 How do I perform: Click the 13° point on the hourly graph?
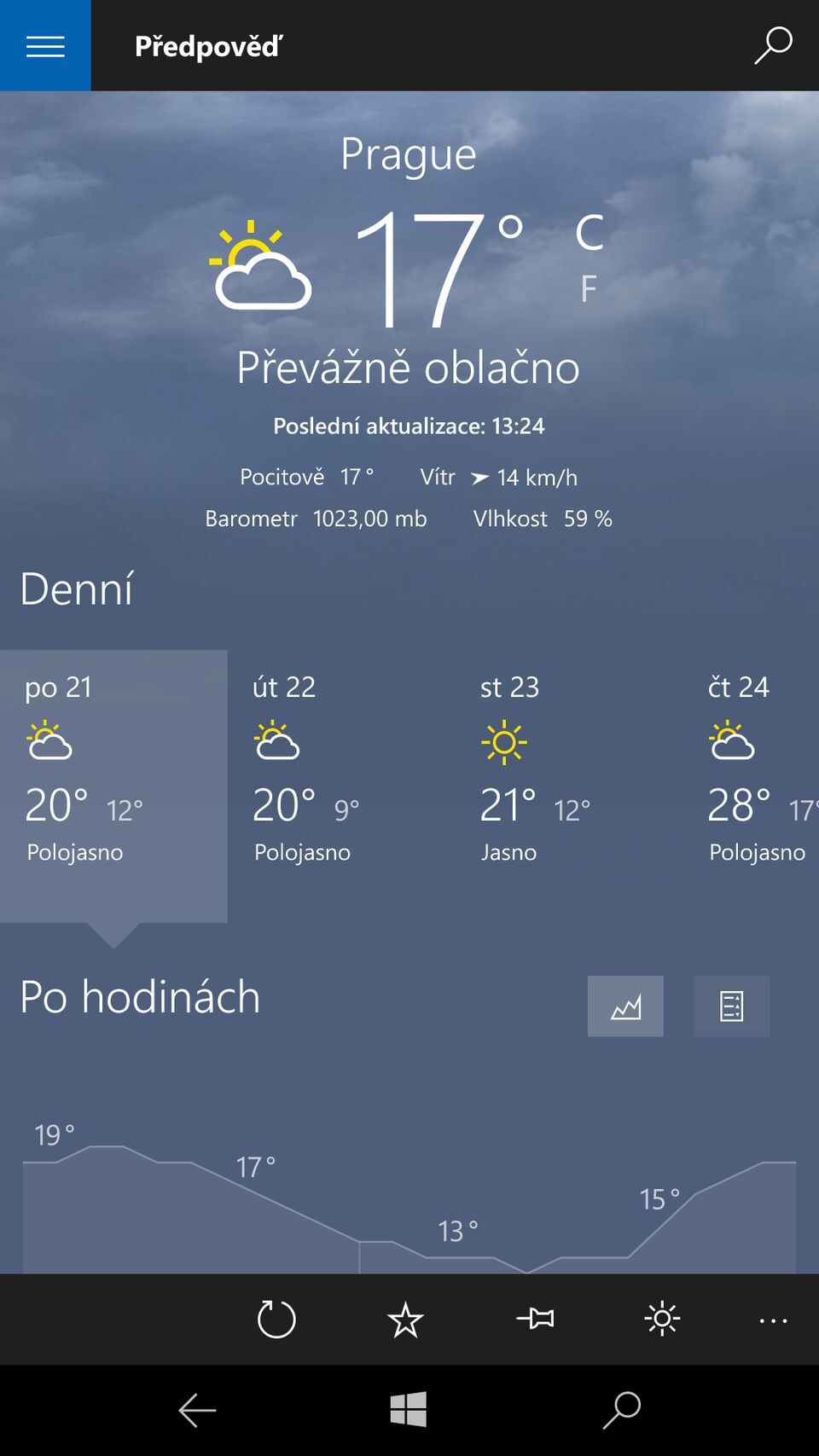pyautogui.click(x=458, y=1231)
